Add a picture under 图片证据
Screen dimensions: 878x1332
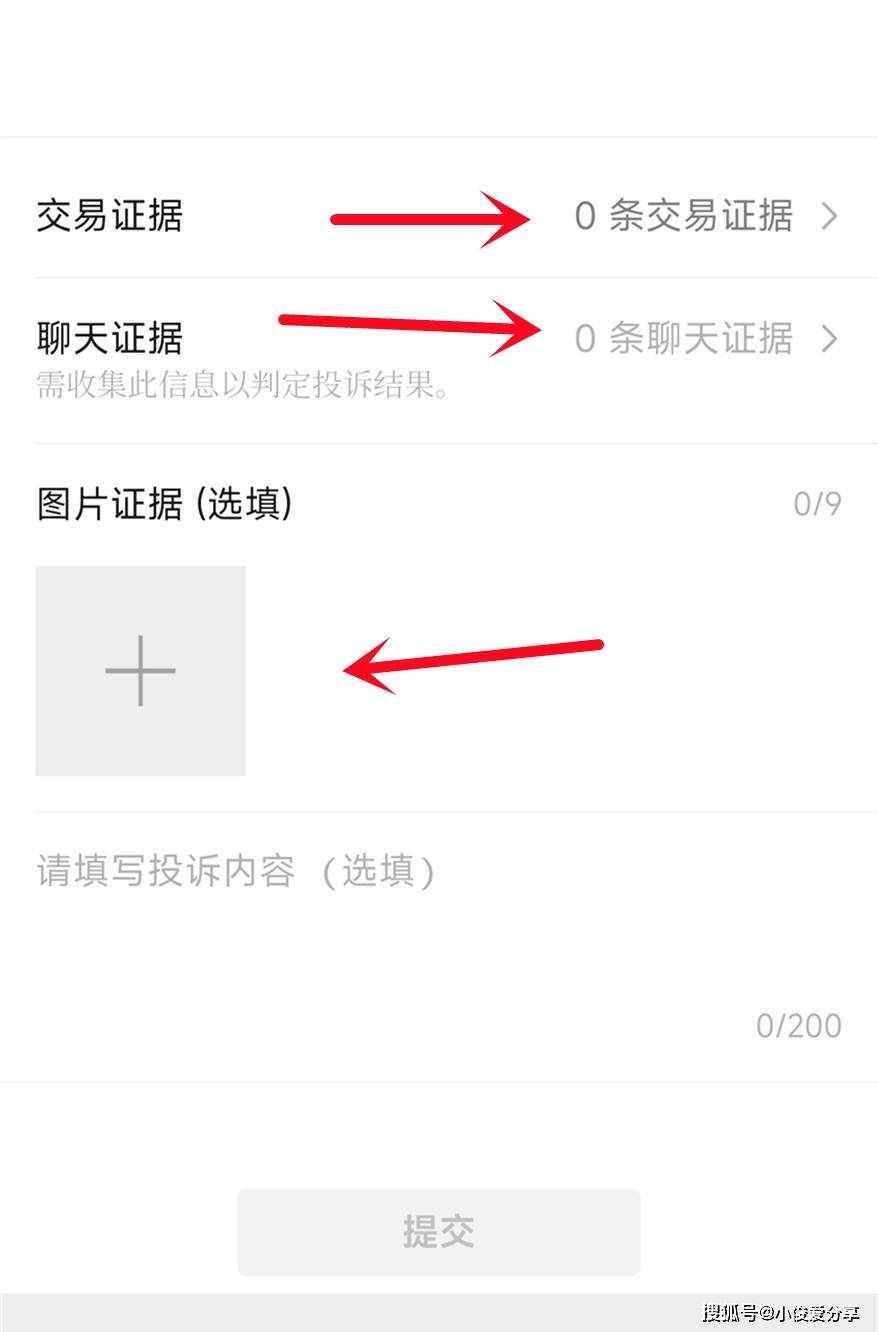coord(140,670)
